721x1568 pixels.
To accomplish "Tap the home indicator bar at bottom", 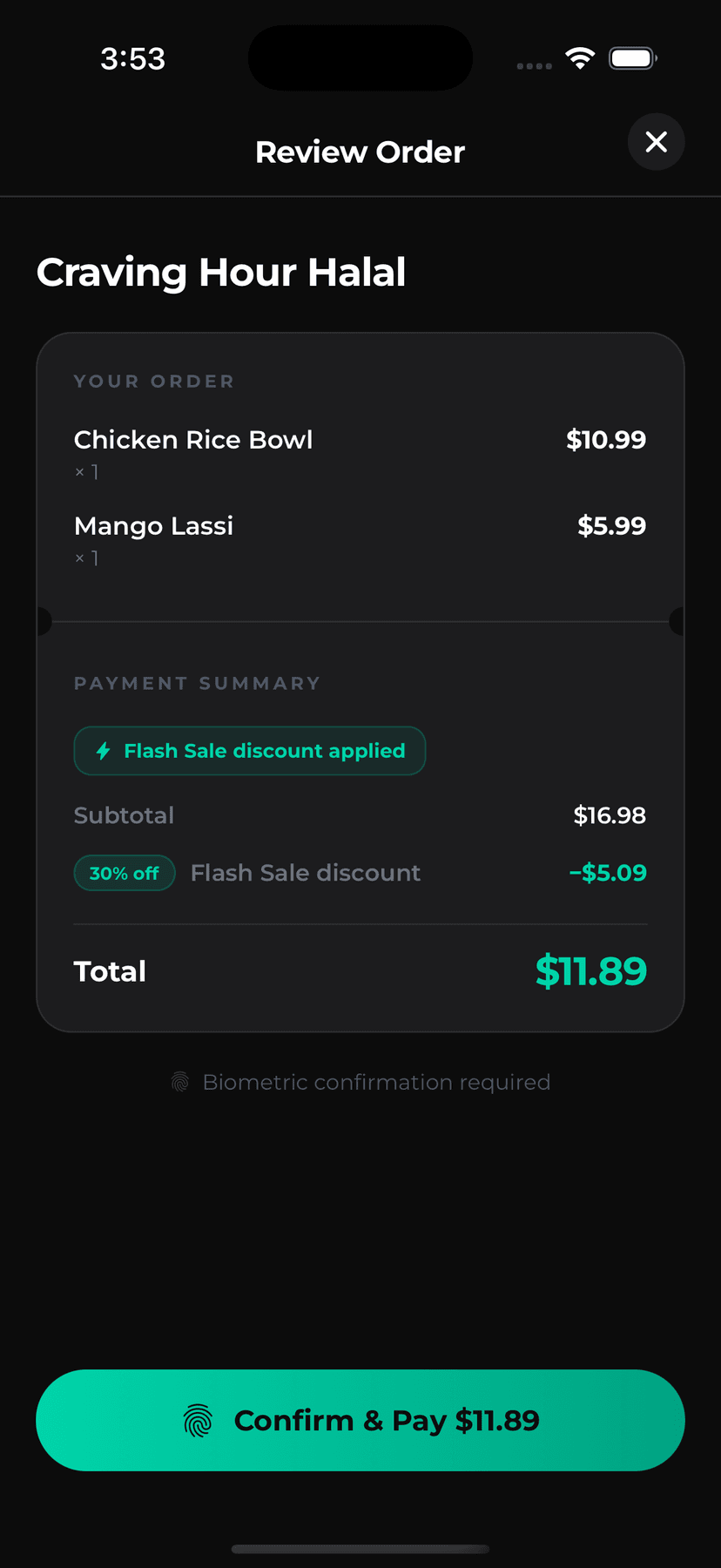I will [360, 1549].
